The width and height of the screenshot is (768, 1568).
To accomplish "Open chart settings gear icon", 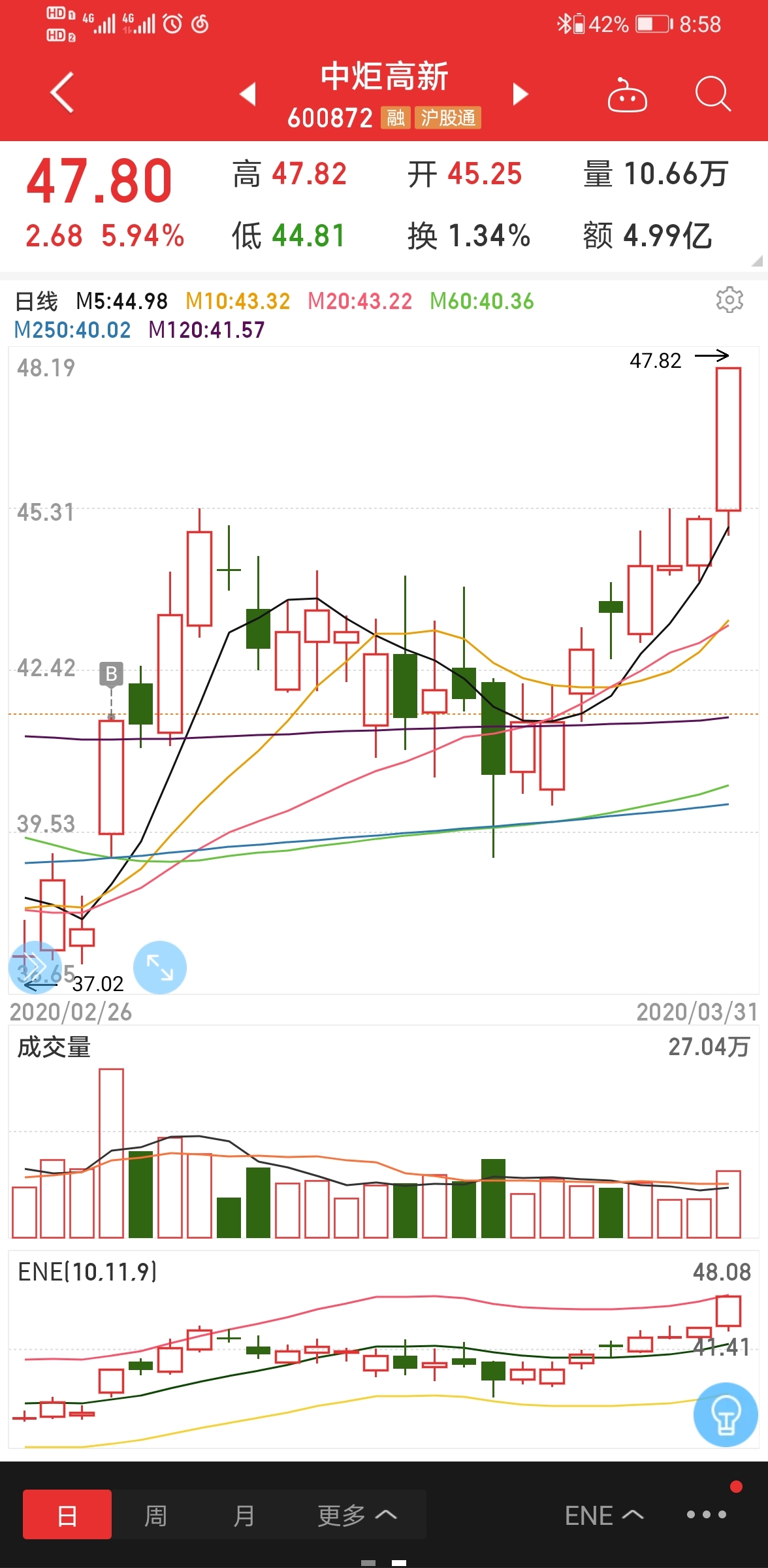I will 729,300.
